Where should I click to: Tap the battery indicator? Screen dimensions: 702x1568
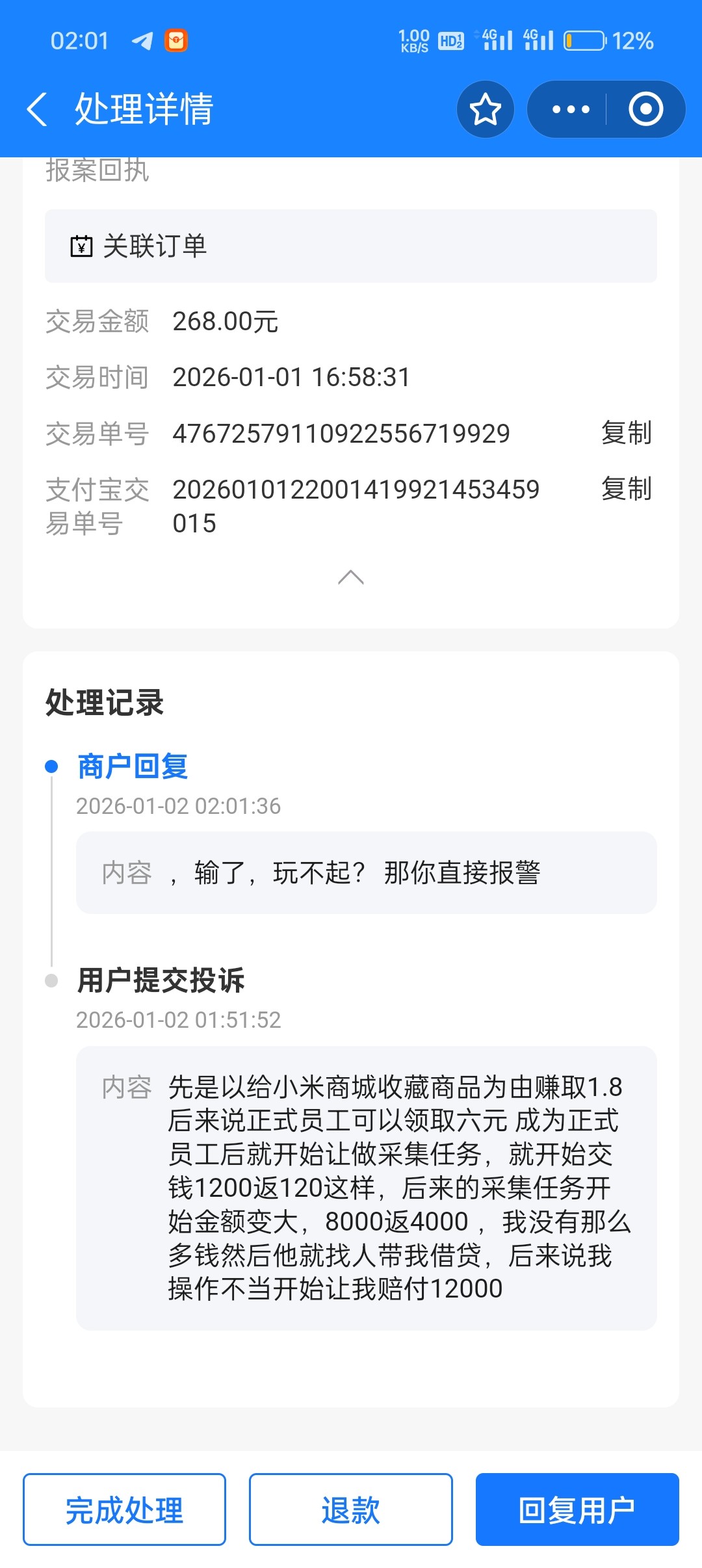click(586, 40)
